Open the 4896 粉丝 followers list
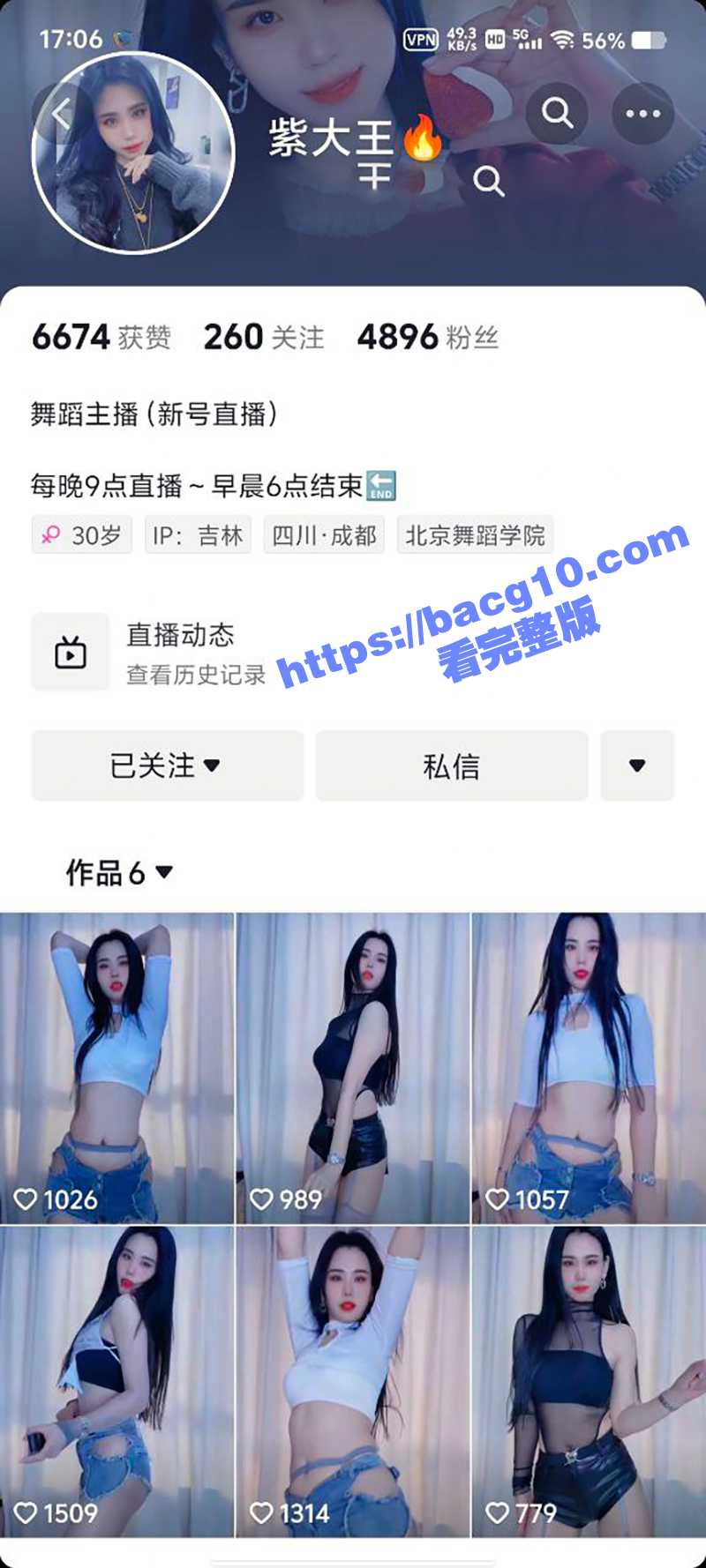The image size is (706, 1568). coord(427,337)
